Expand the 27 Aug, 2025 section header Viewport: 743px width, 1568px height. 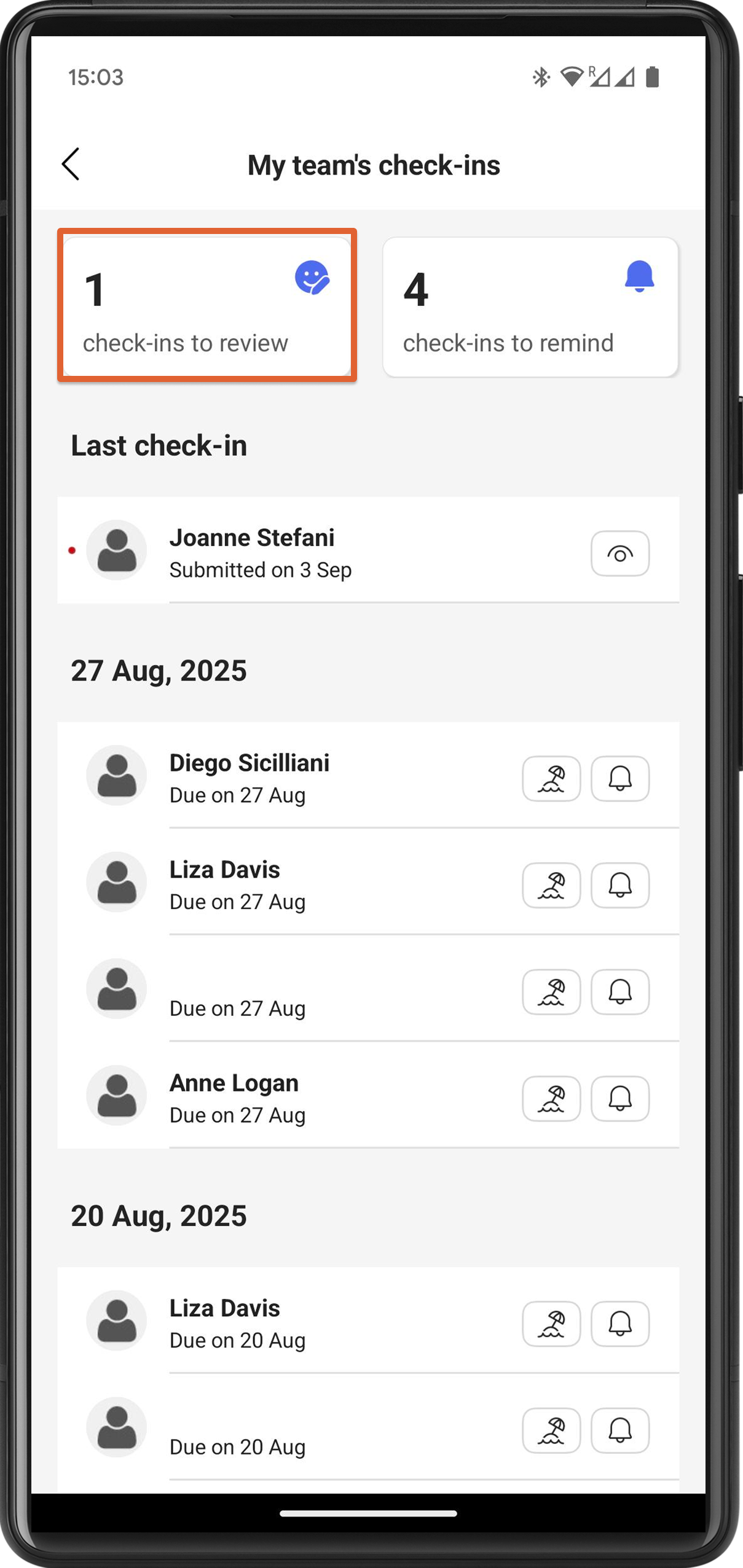click(159, 669)
